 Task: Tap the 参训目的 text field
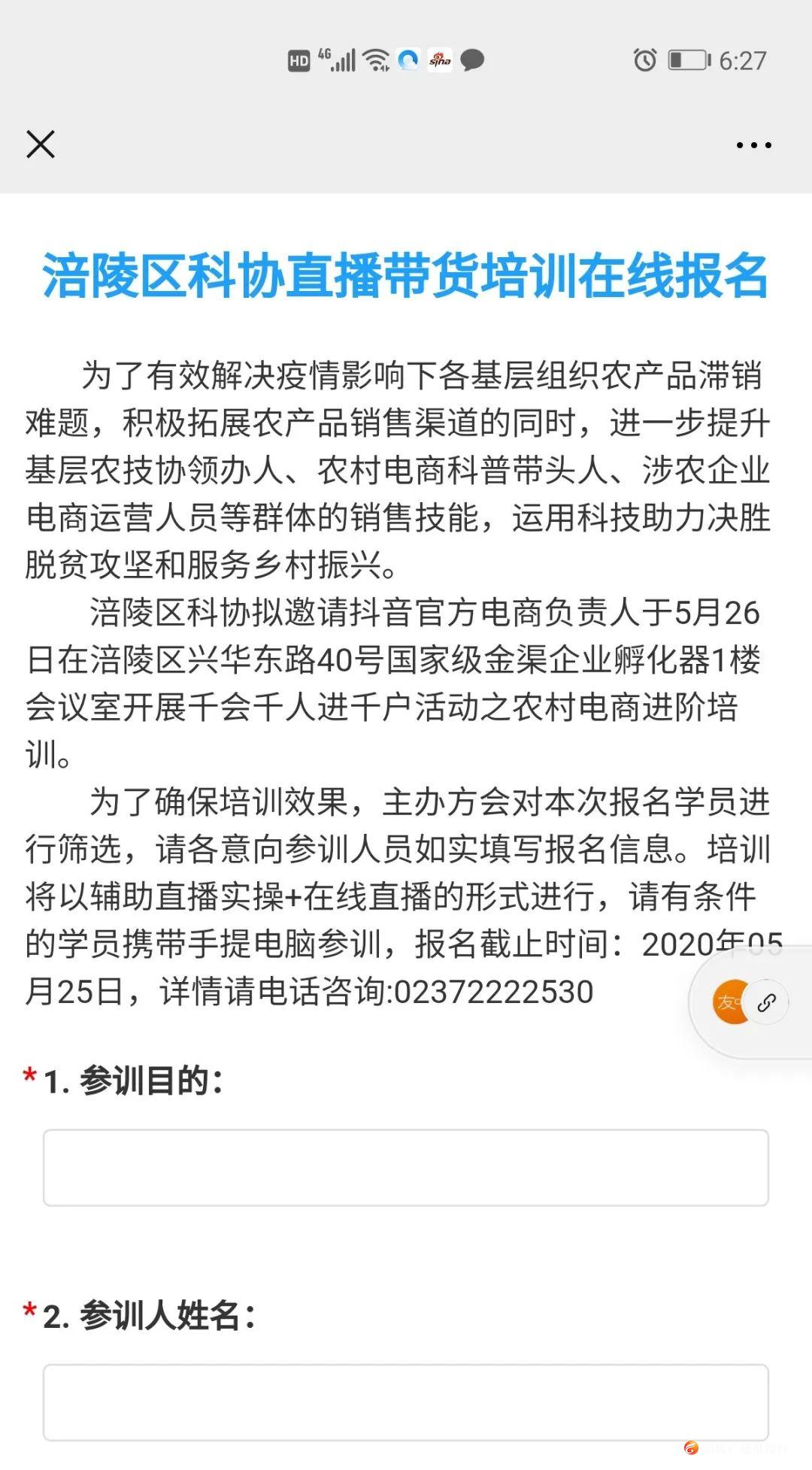click(406, 1167)
